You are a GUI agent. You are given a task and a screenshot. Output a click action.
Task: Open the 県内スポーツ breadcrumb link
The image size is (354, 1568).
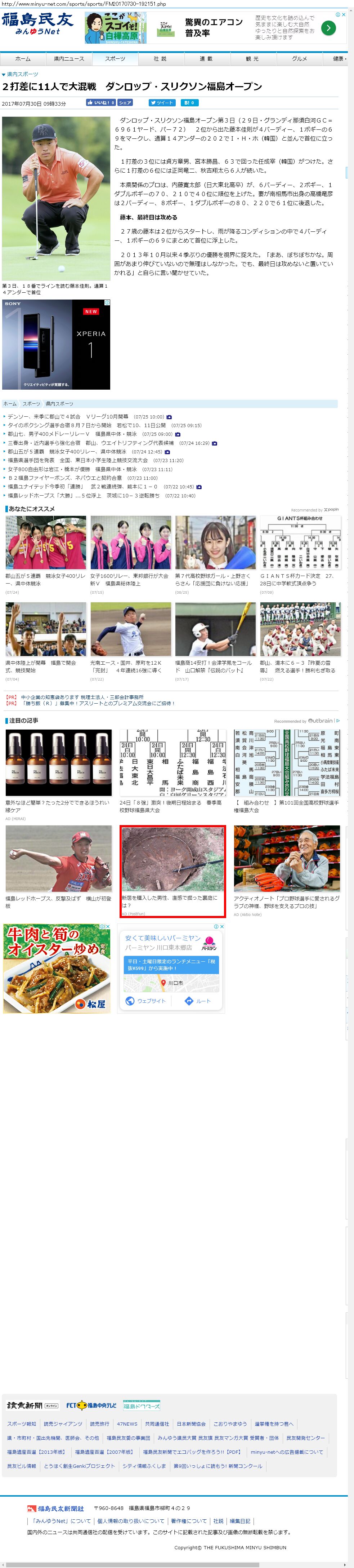click(x=59, y=404)
